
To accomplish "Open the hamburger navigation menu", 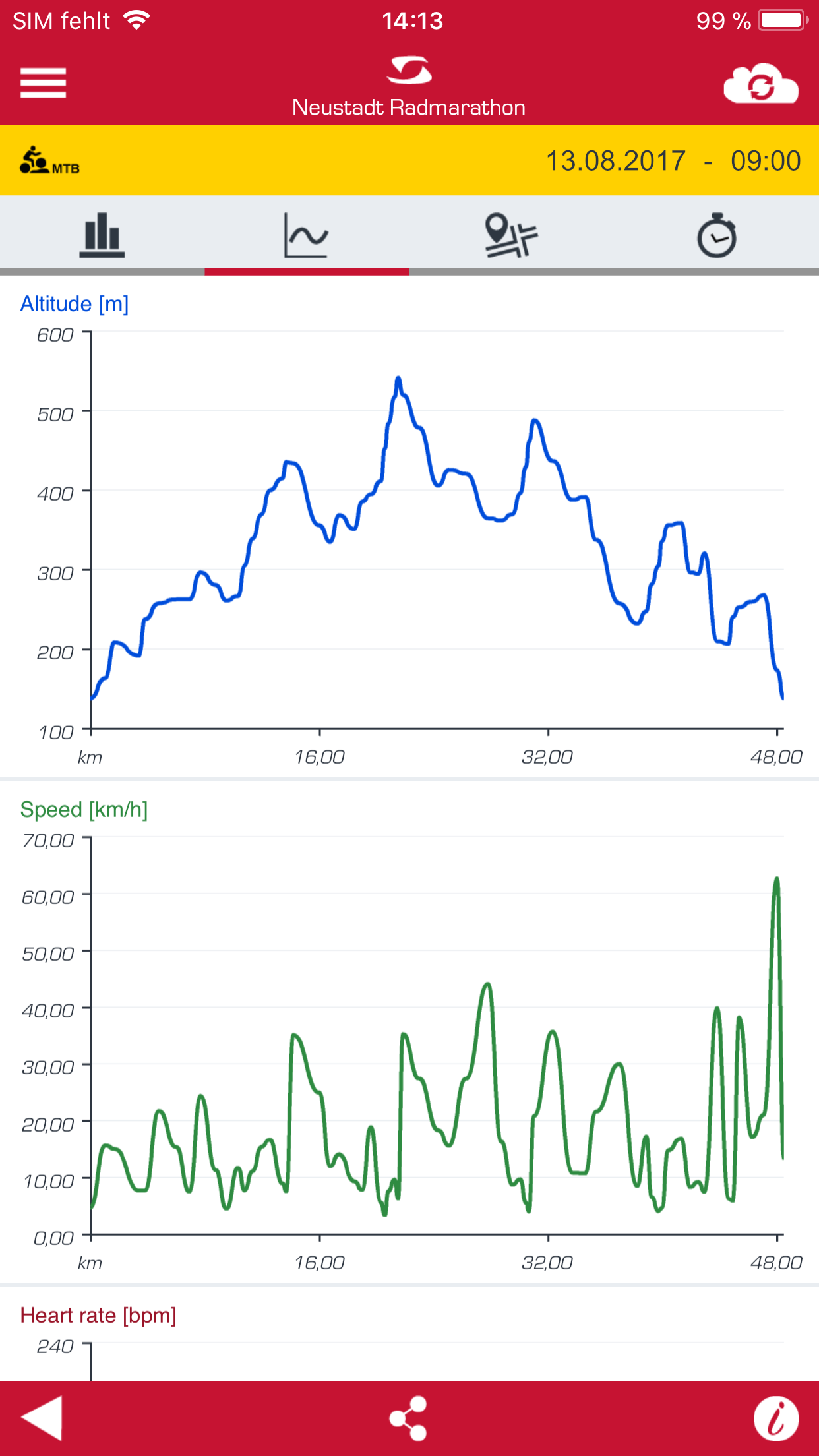I will (x=42, y=84).
